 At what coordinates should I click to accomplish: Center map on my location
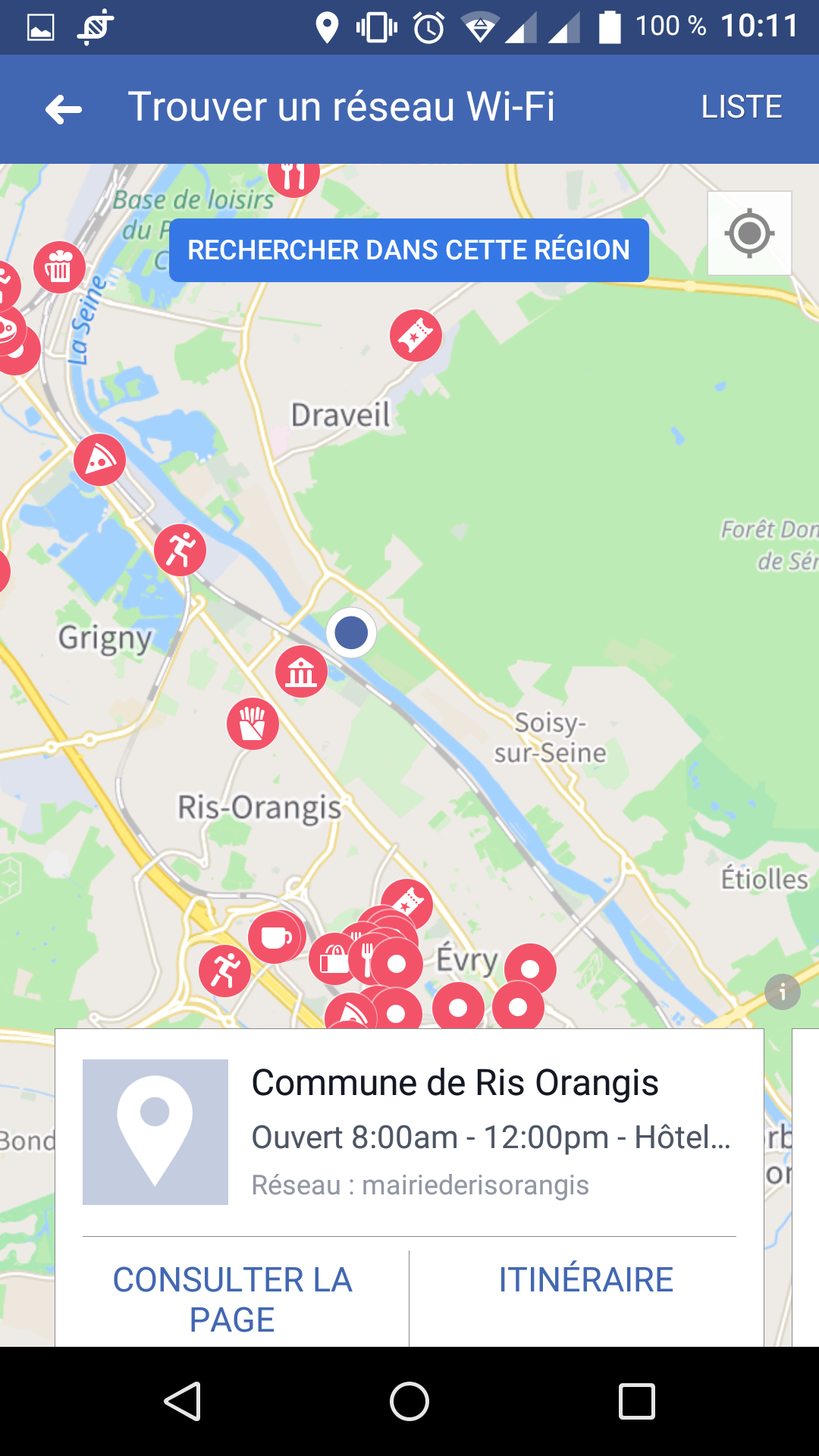point(749,233)
